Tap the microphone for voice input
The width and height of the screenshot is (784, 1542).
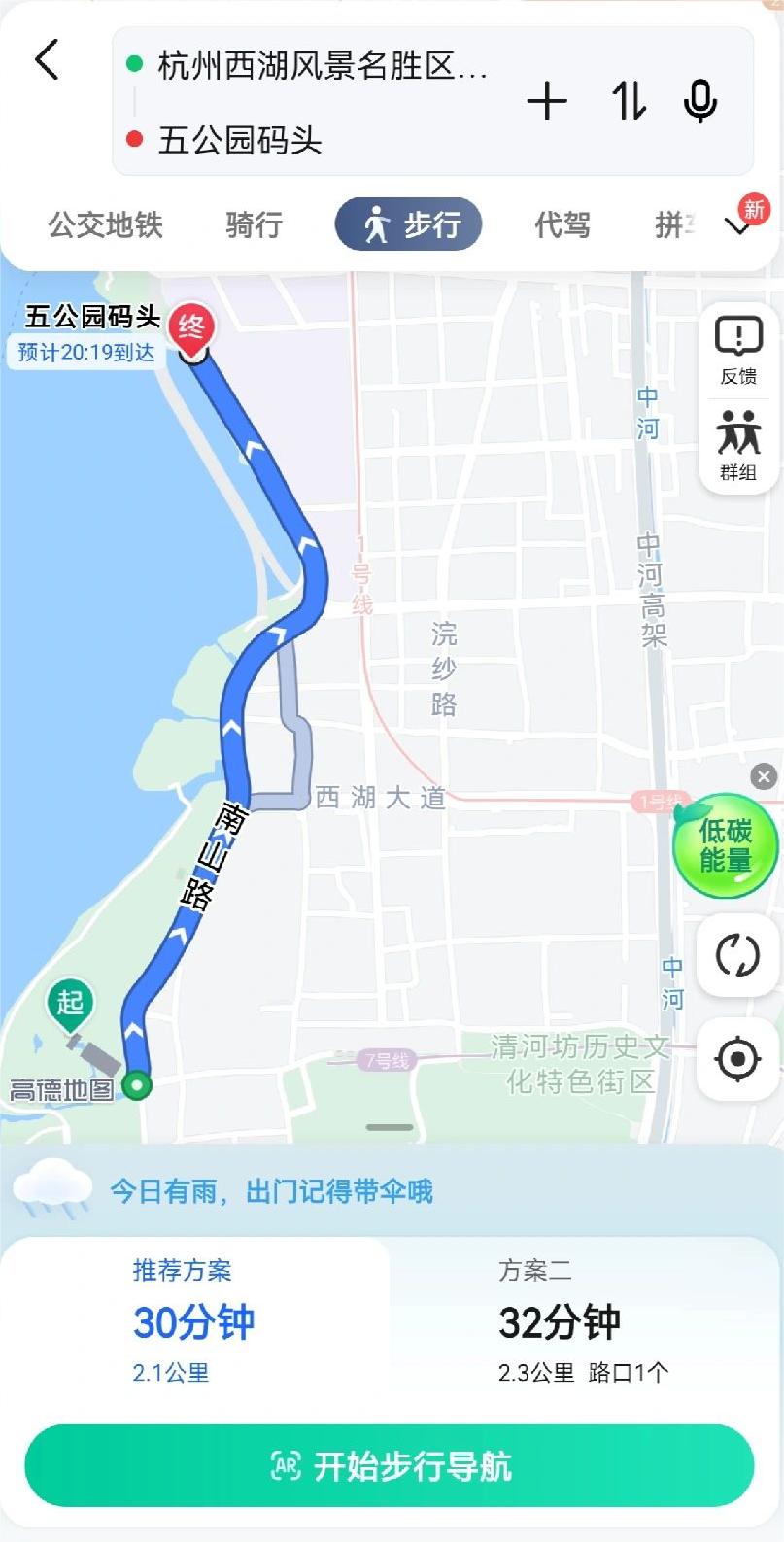[x=700, y=101]
